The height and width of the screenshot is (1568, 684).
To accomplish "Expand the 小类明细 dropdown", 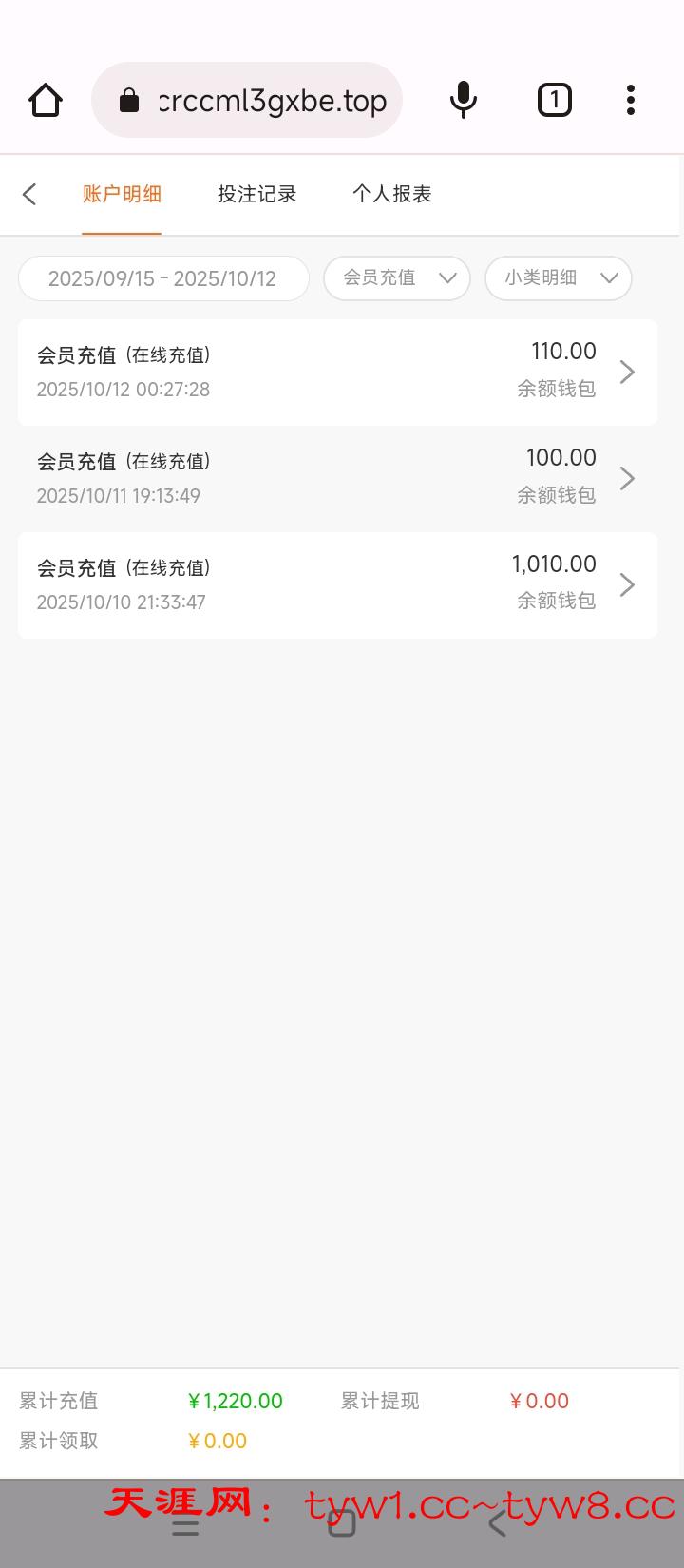I will coord(559,278).
